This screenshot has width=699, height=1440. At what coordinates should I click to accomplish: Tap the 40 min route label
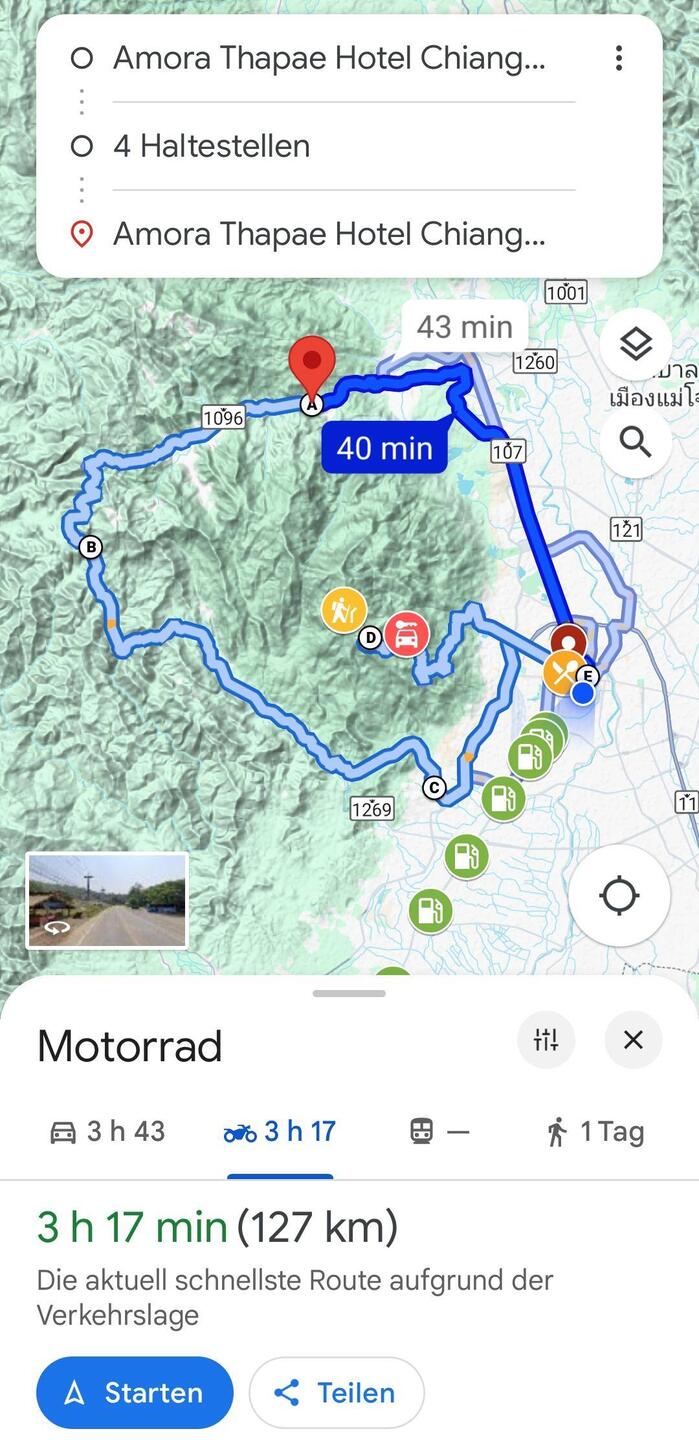coord(384,447)
